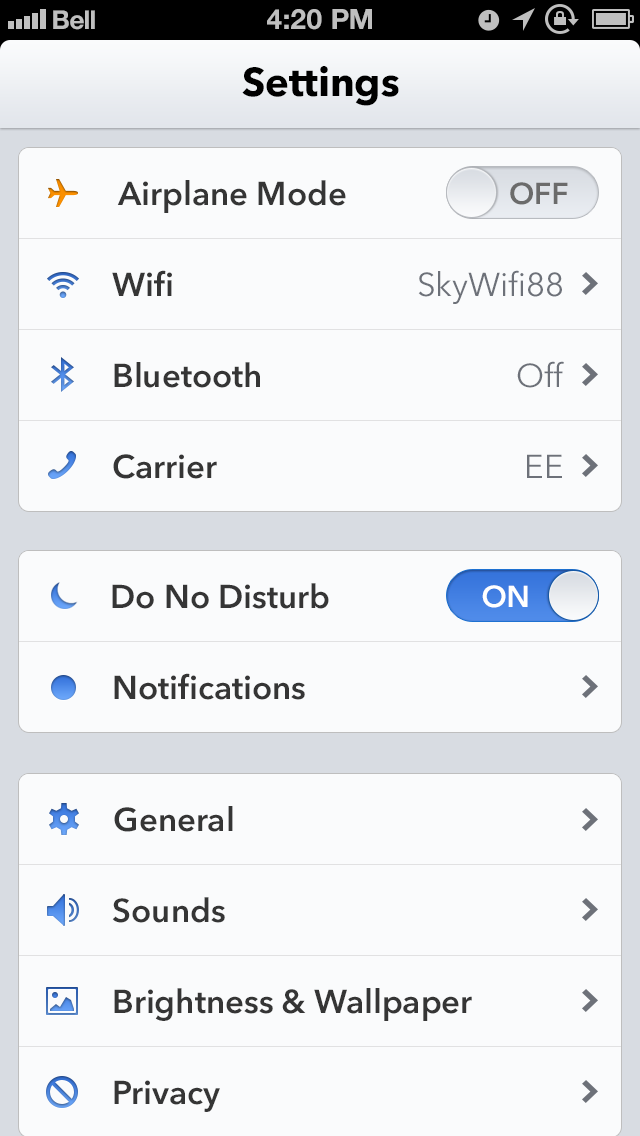Open the Bluetooth settings row
Image resolution: width=640 pixels, height=1136 pixels.
pos(320,376)
